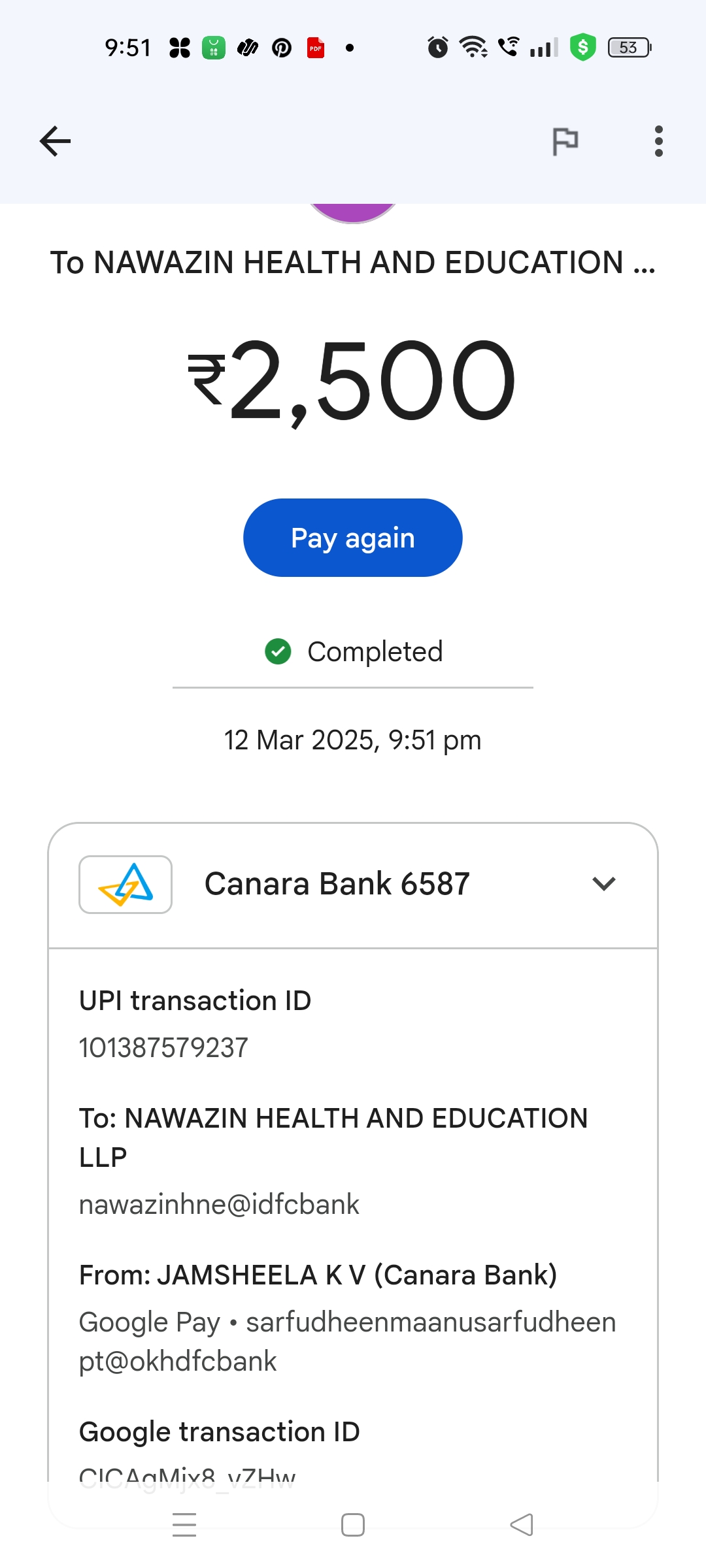Open the three-dot overflow menu

coord(658,141)
